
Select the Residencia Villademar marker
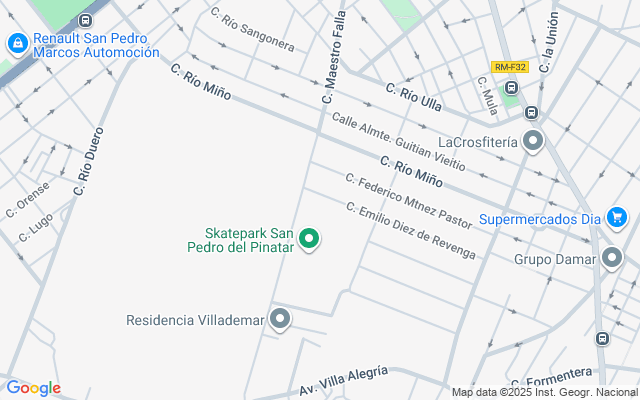[281, 320]
